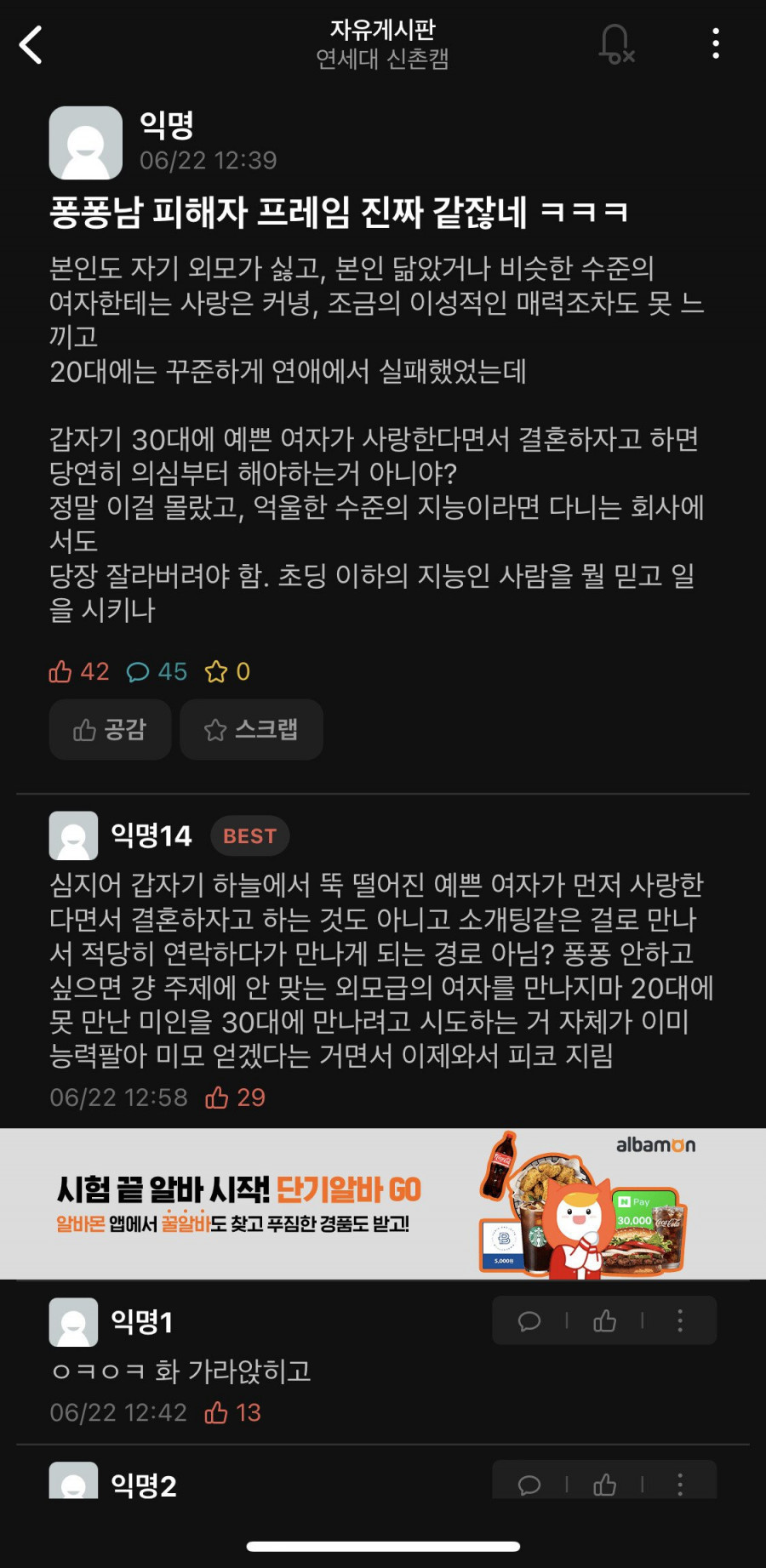Scrap this post with the 스크랩 button
Viewport: 766px width, 1568px height.
click(251, 729)
